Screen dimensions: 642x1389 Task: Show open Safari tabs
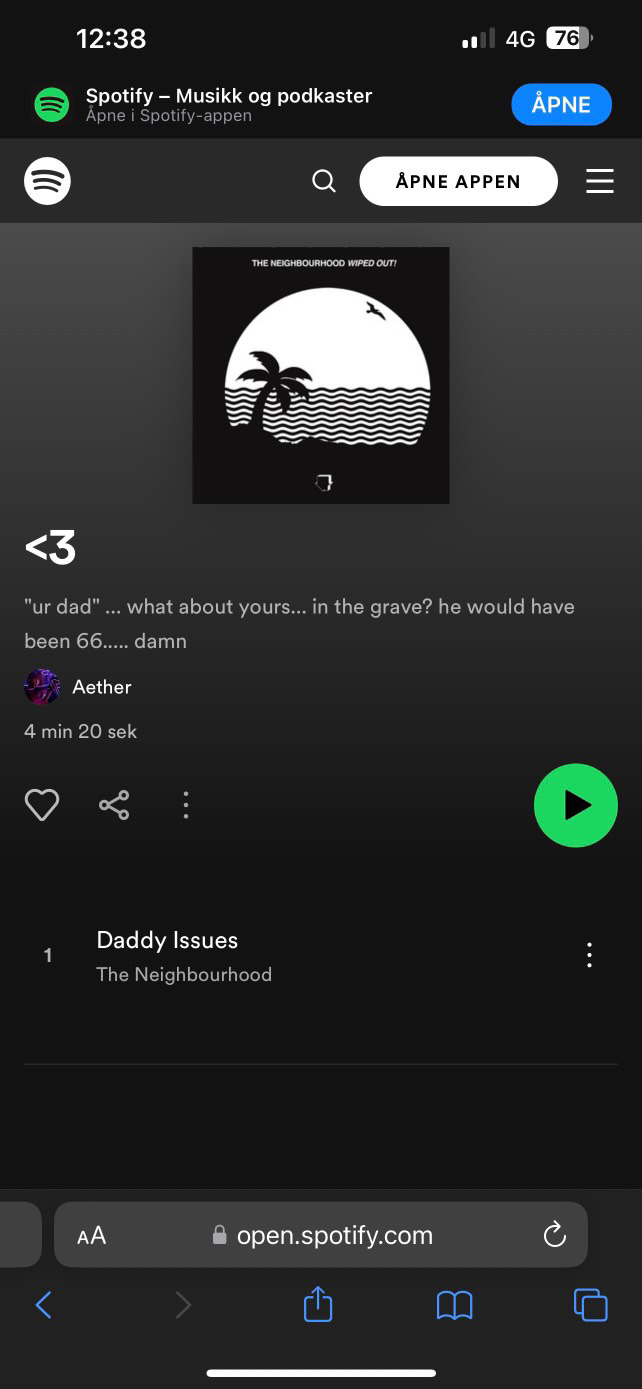pyautogui.click(x=590, y=1304)
